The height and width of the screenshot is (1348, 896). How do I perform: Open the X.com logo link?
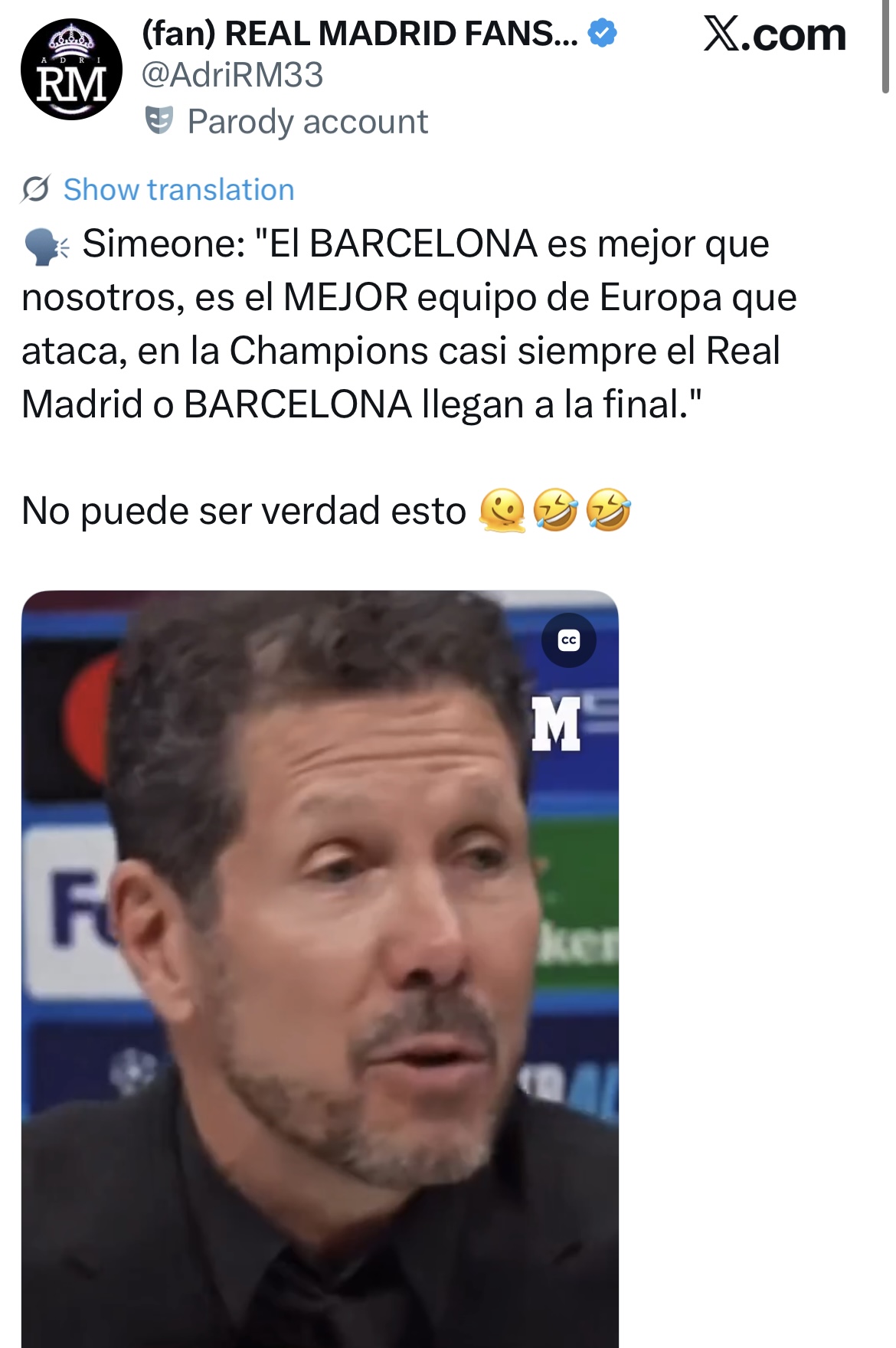pyautogui.click(x=774, y=35)
